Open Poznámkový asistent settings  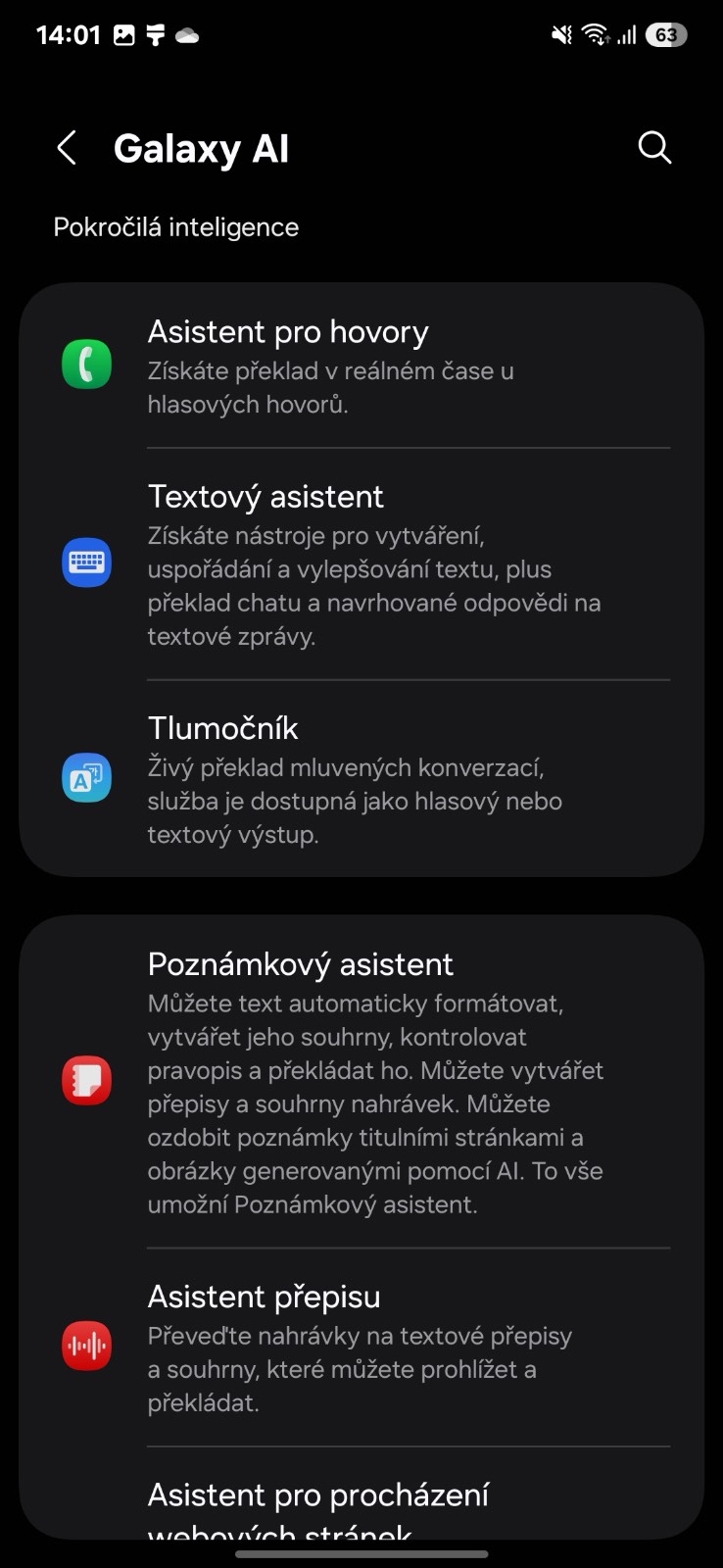[x=361, y=1082]
